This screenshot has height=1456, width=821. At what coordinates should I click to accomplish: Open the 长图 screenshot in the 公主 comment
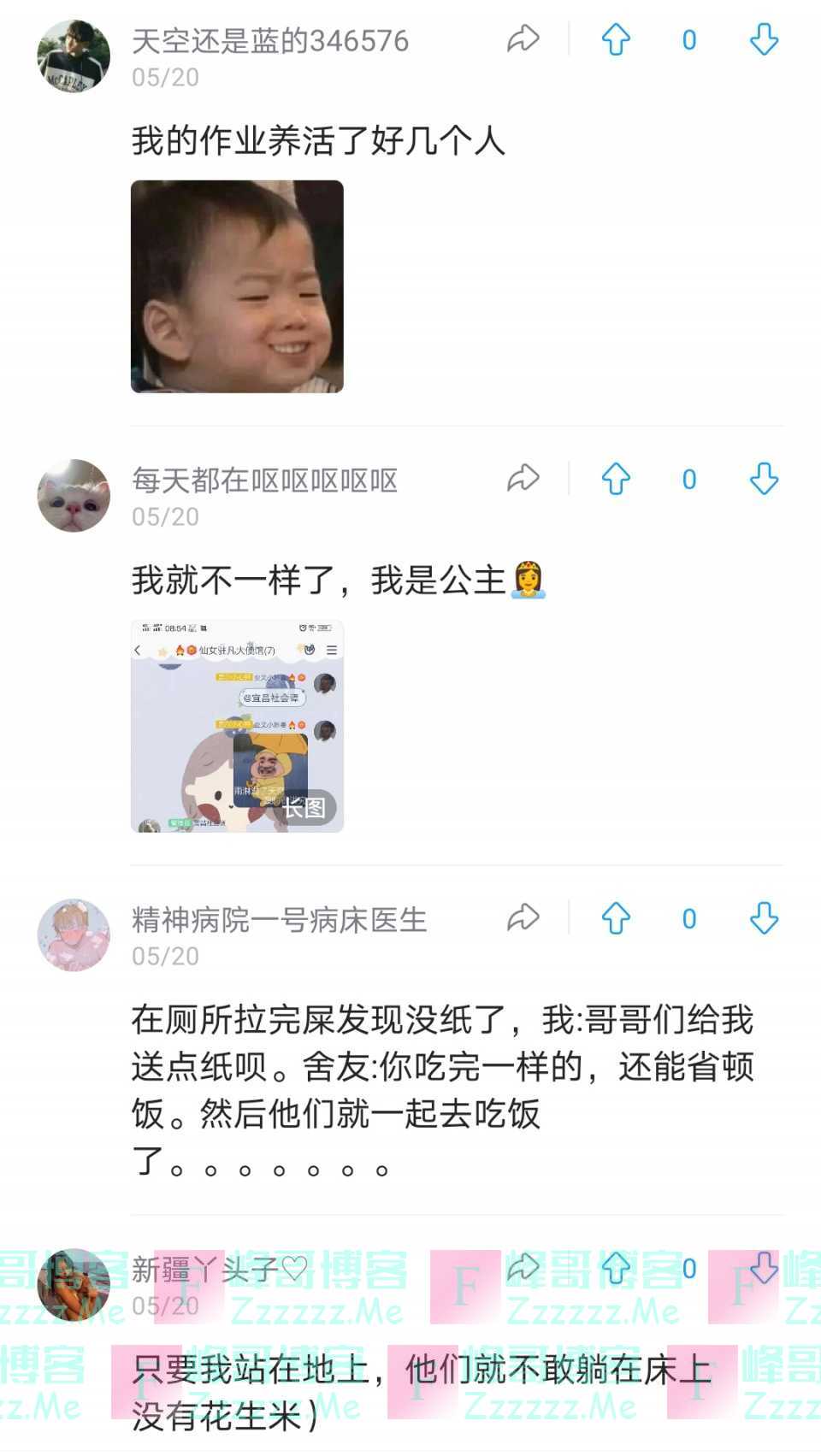point(237,726)
